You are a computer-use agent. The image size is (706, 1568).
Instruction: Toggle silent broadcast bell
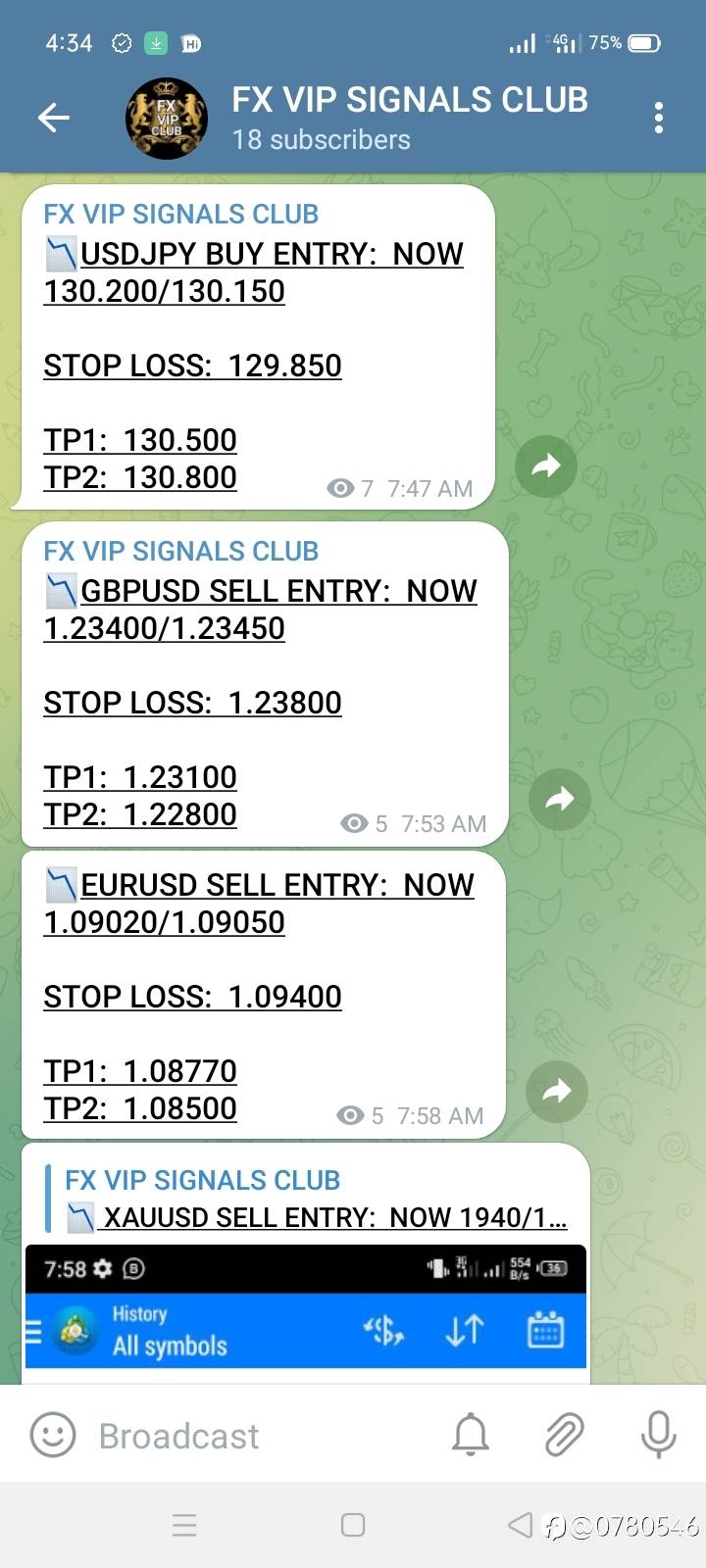coord(471,1436)
